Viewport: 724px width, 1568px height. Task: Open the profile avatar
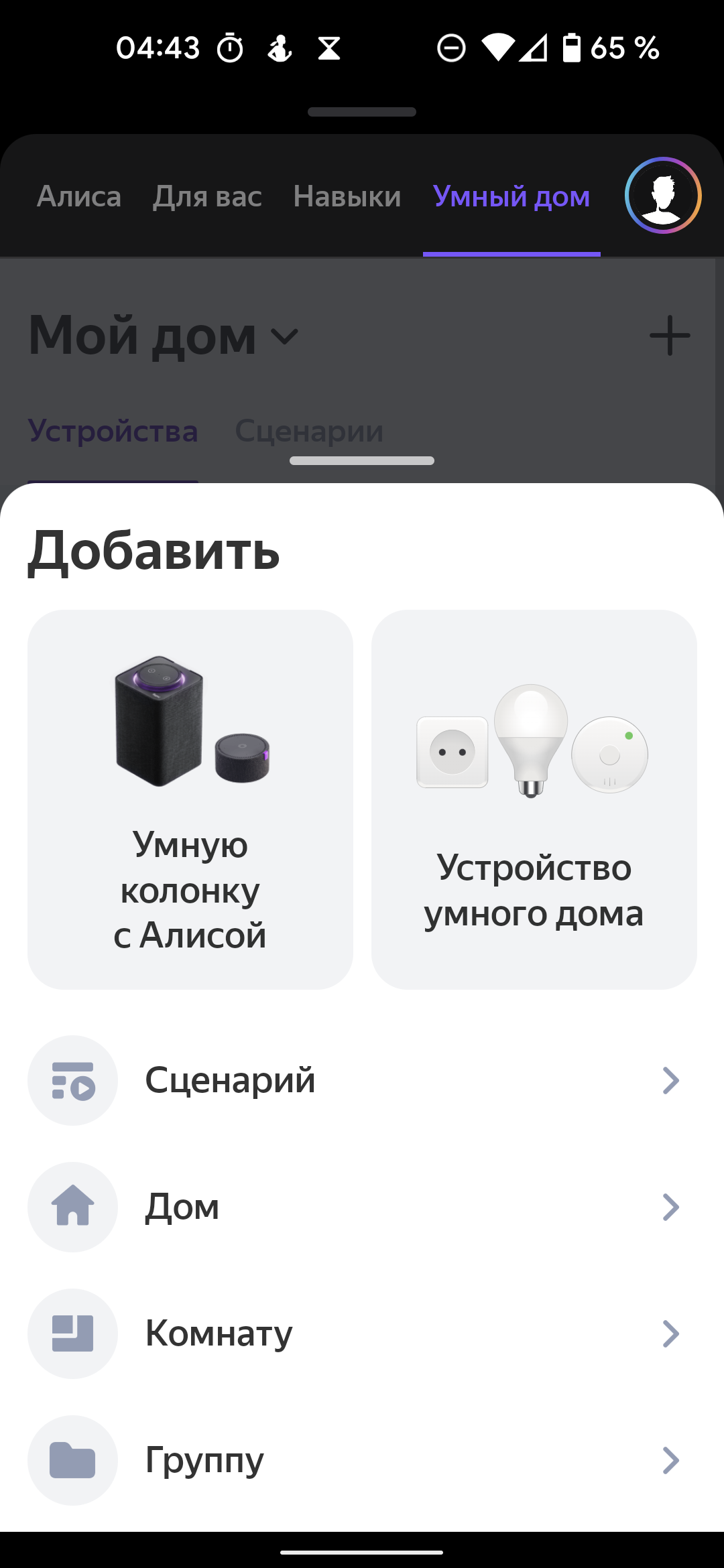point(662,196)
